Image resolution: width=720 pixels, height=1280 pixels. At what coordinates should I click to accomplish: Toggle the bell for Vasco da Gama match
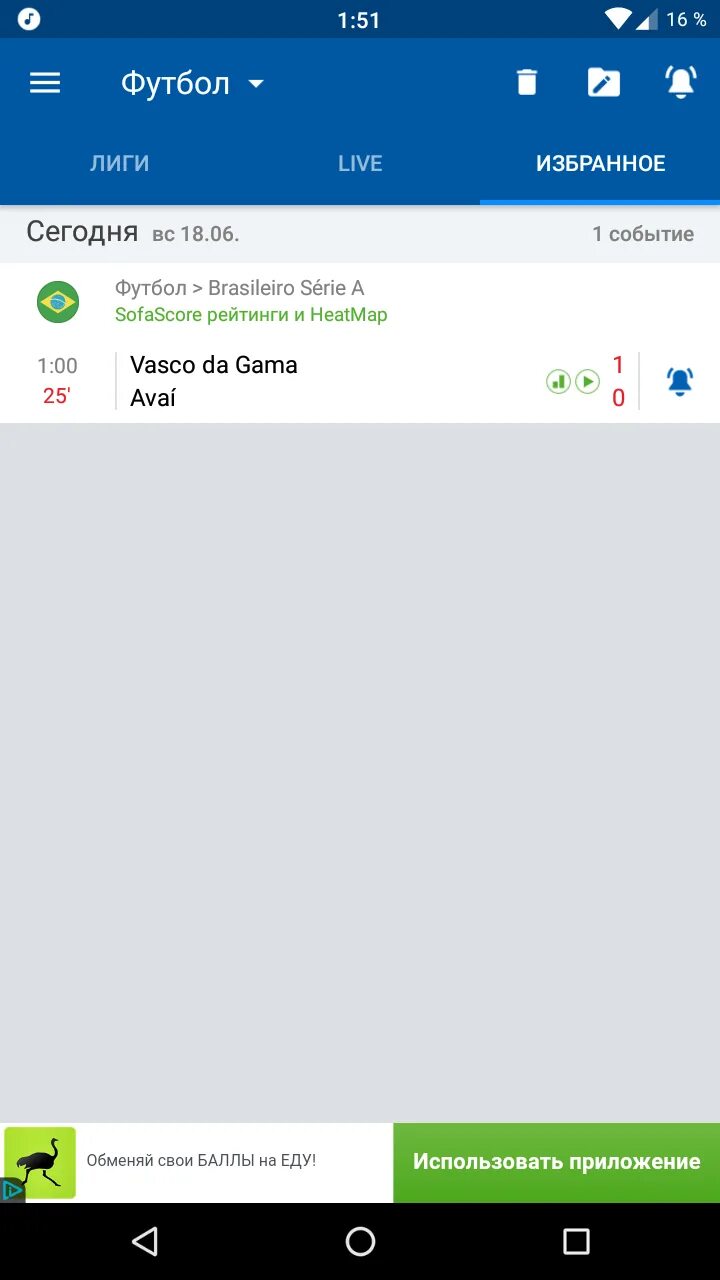680,381
